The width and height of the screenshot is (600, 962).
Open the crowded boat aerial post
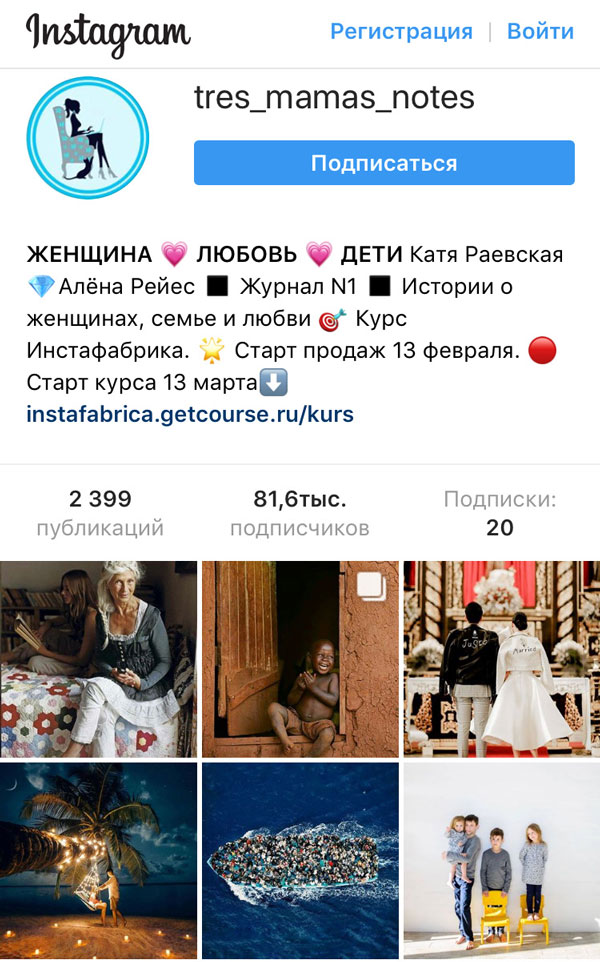300,860
